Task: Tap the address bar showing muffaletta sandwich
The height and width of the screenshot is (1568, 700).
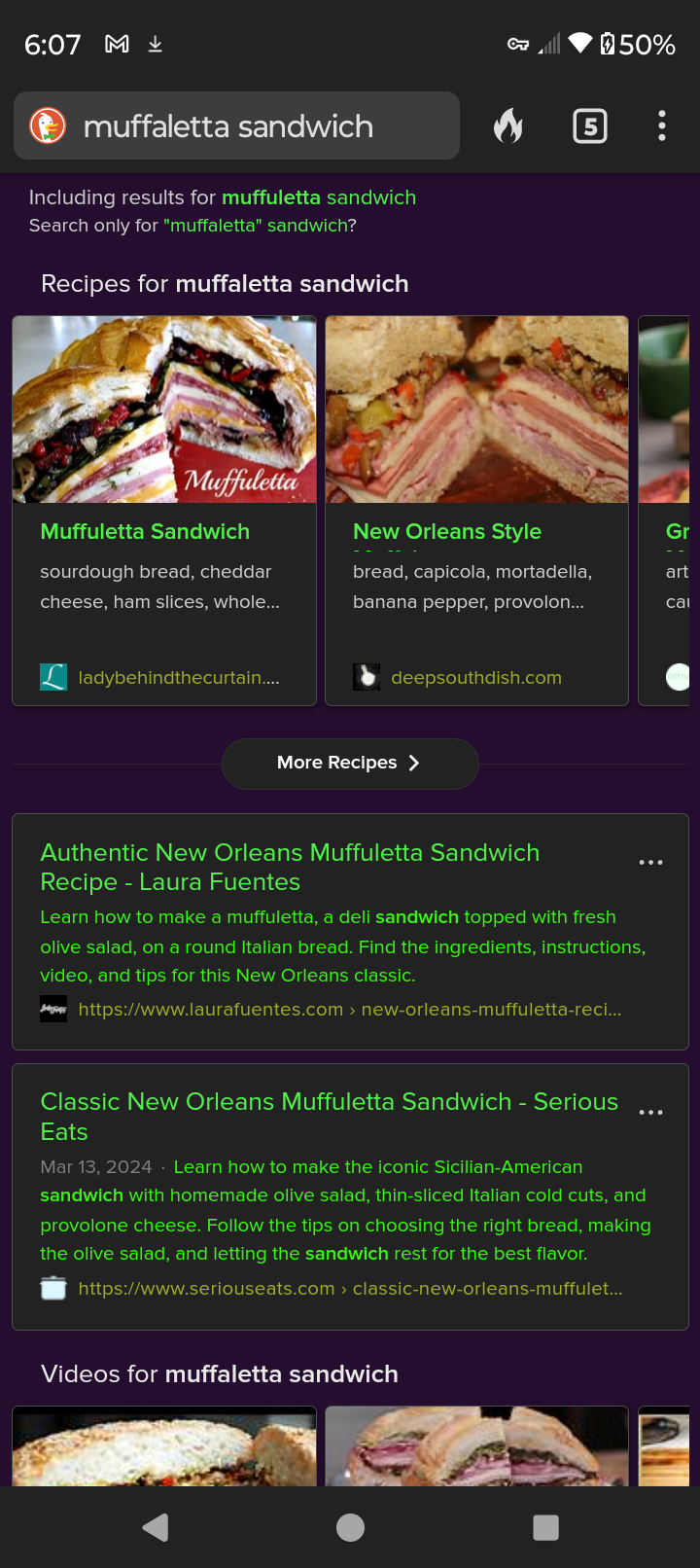Action: tap(236, 125)
